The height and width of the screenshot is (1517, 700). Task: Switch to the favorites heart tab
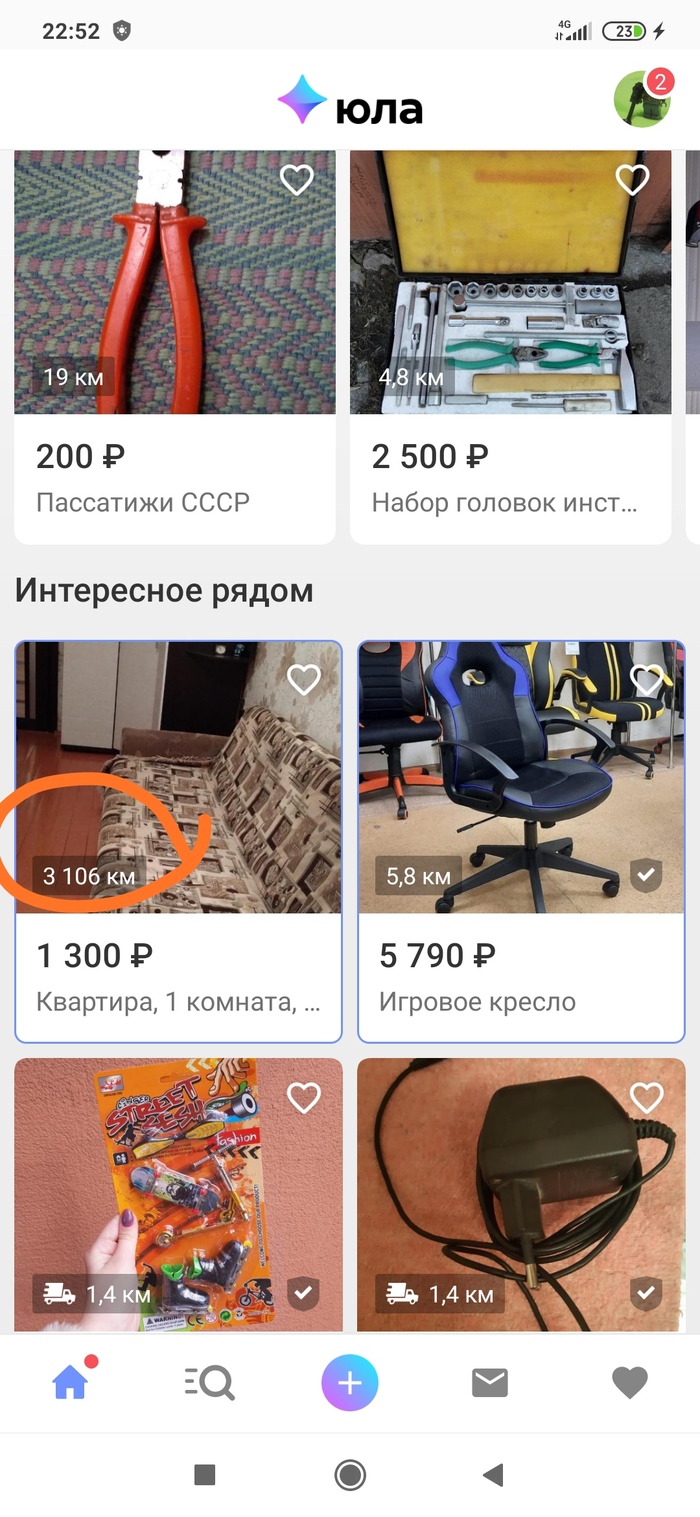pyautogui.click(x=630, y=1384)
